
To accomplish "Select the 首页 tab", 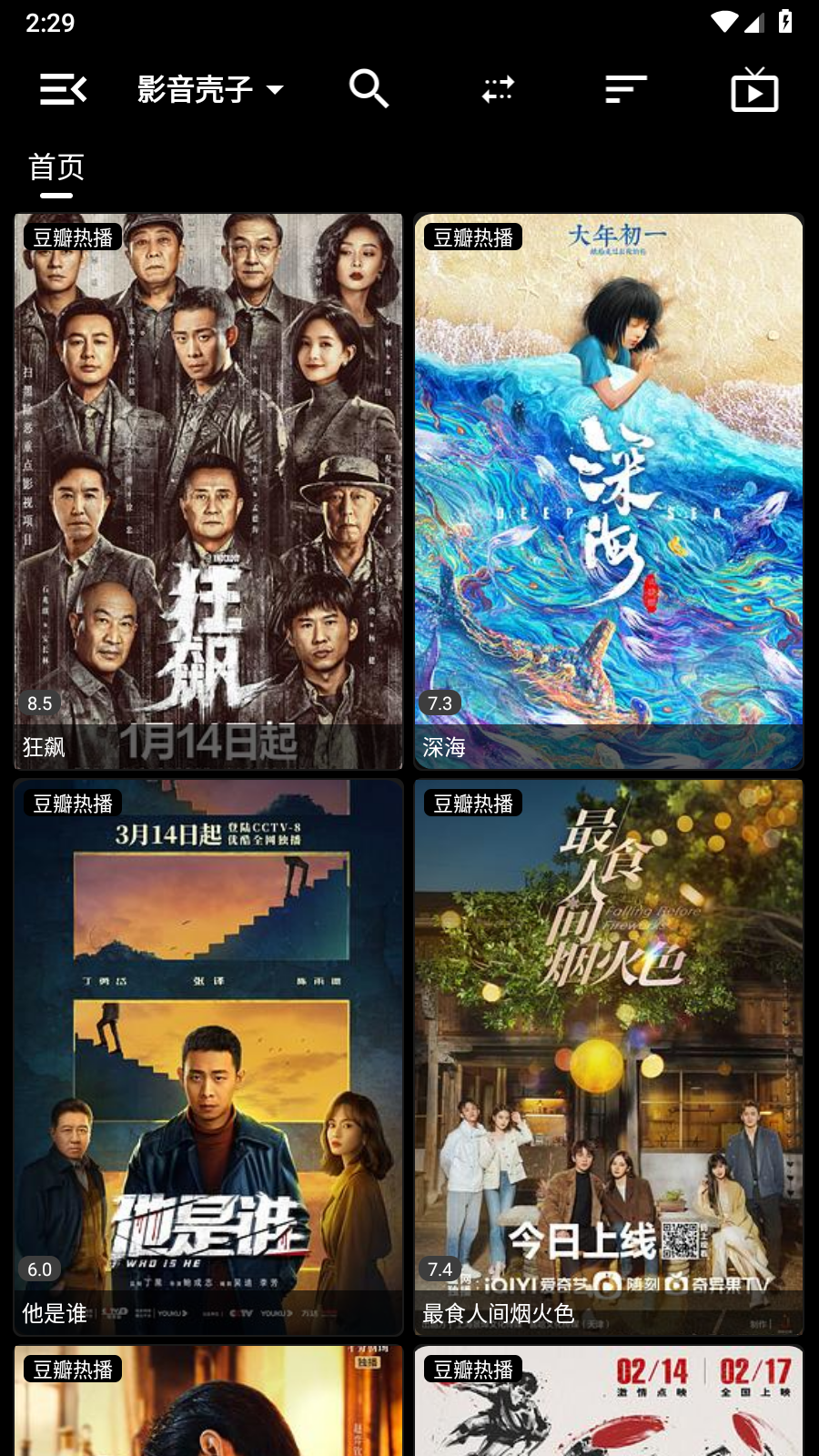I will click(56, 167).
